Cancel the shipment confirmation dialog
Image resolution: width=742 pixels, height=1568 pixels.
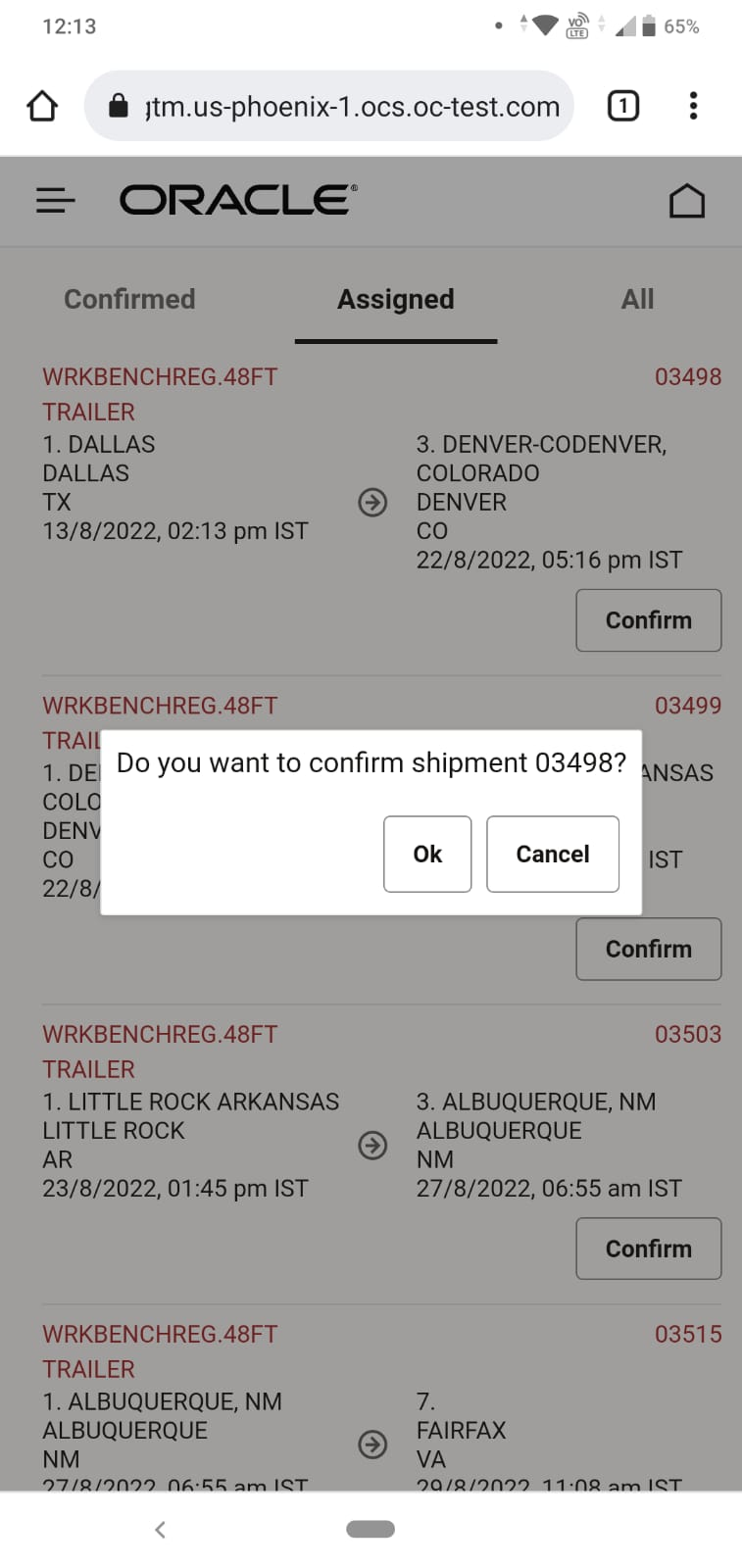click(553, 854)
